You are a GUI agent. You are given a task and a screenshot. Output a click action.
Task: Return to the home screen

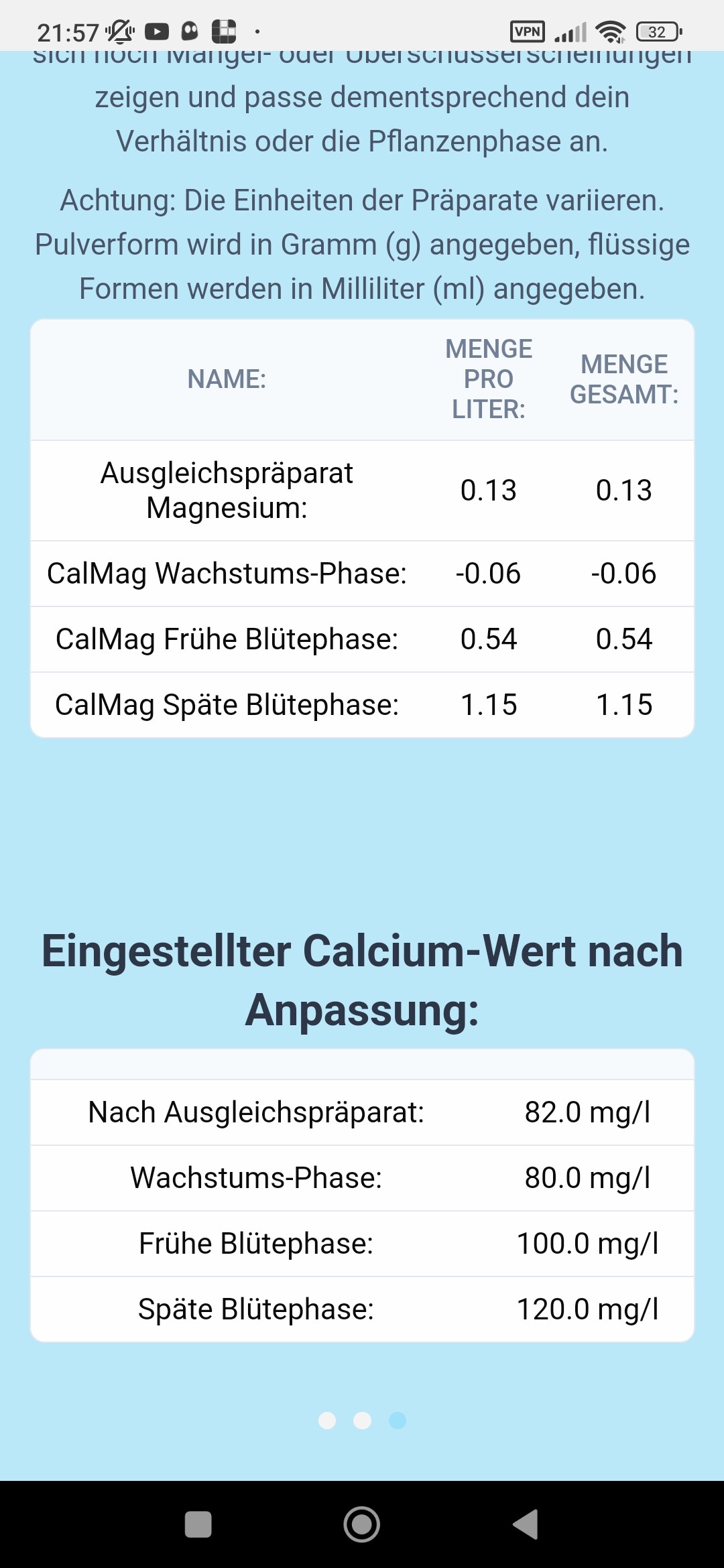362,1524
